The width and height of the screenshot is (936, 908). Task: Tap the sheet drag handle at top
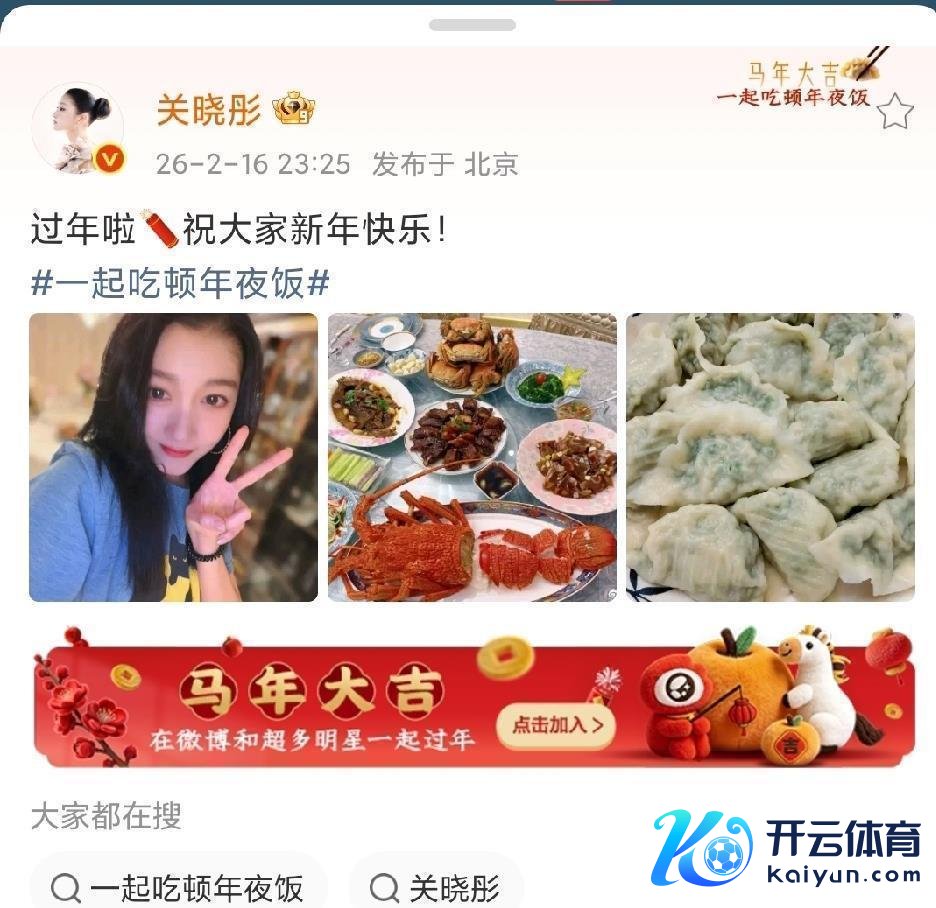coord(472,24)
